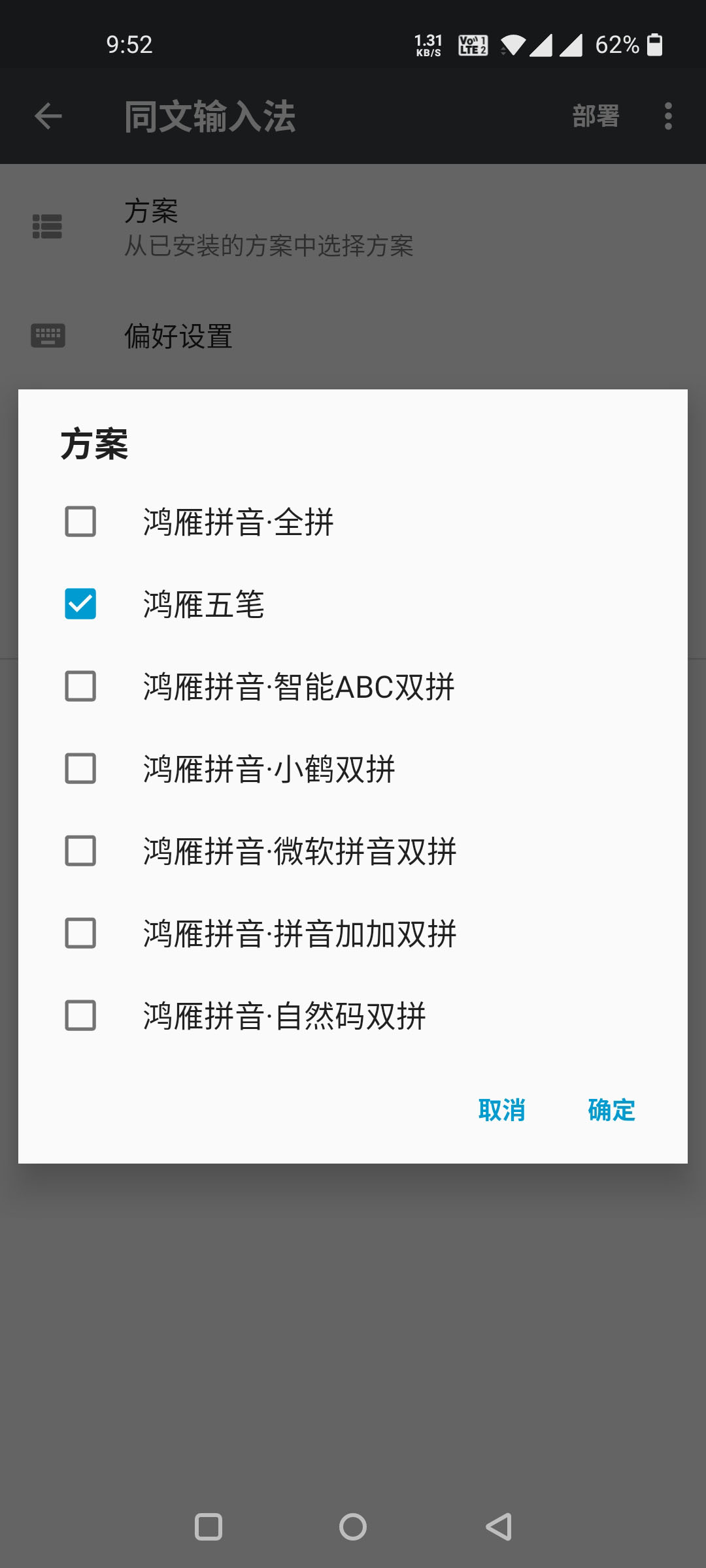
Task: Enable the 鸿雁拼音·小鹤双拼 schema
Action: pyautogui.click(x=80, y=768)
